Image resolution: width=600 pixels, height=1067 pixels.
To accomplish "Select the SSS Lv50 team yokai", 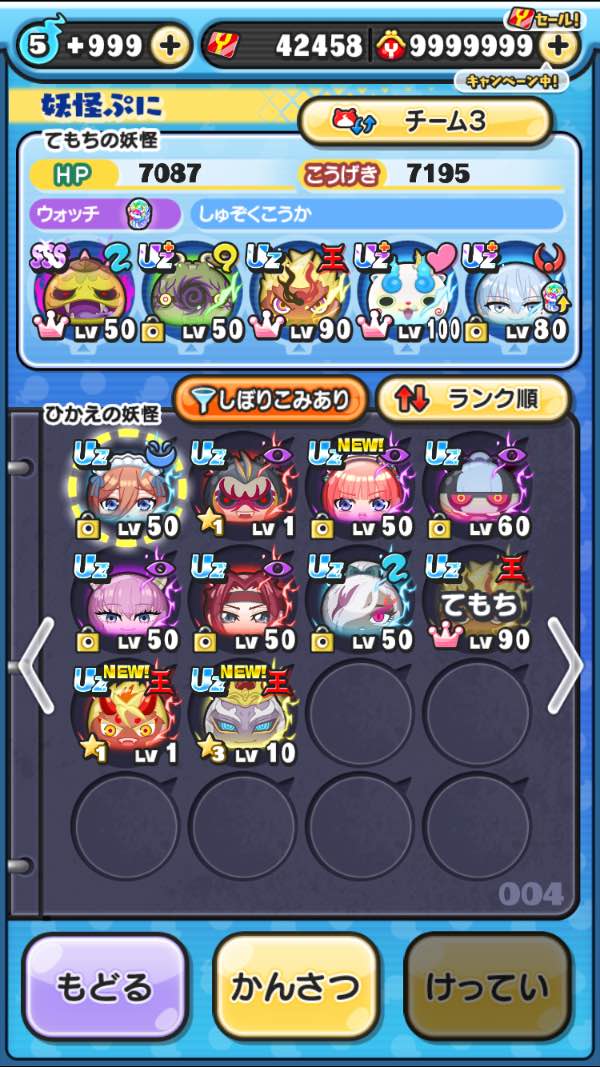I will click(85, 293).
